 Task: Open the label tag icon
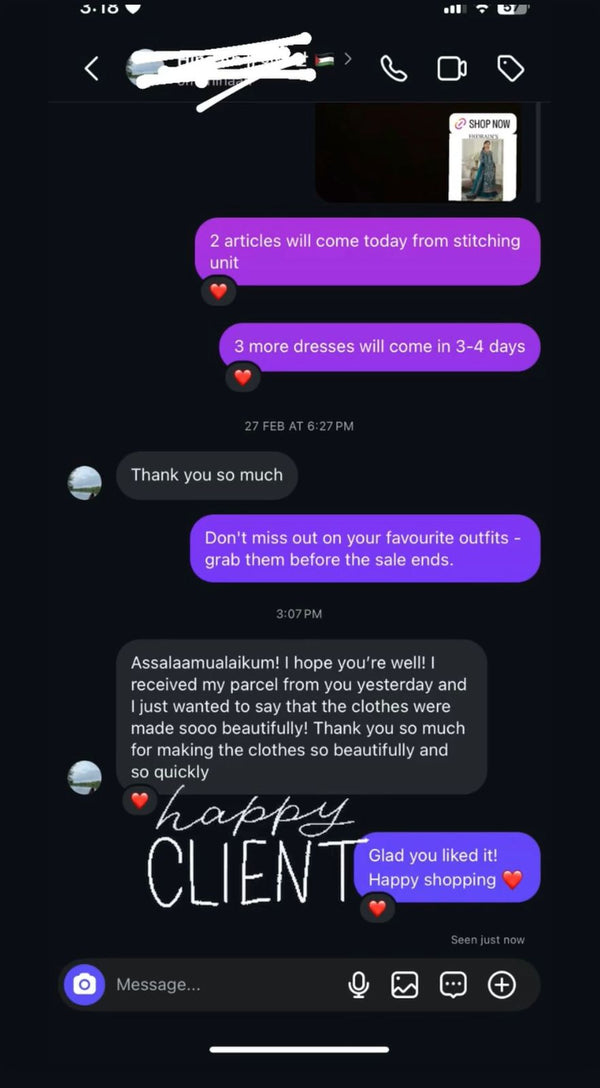(x=511, y=68)
